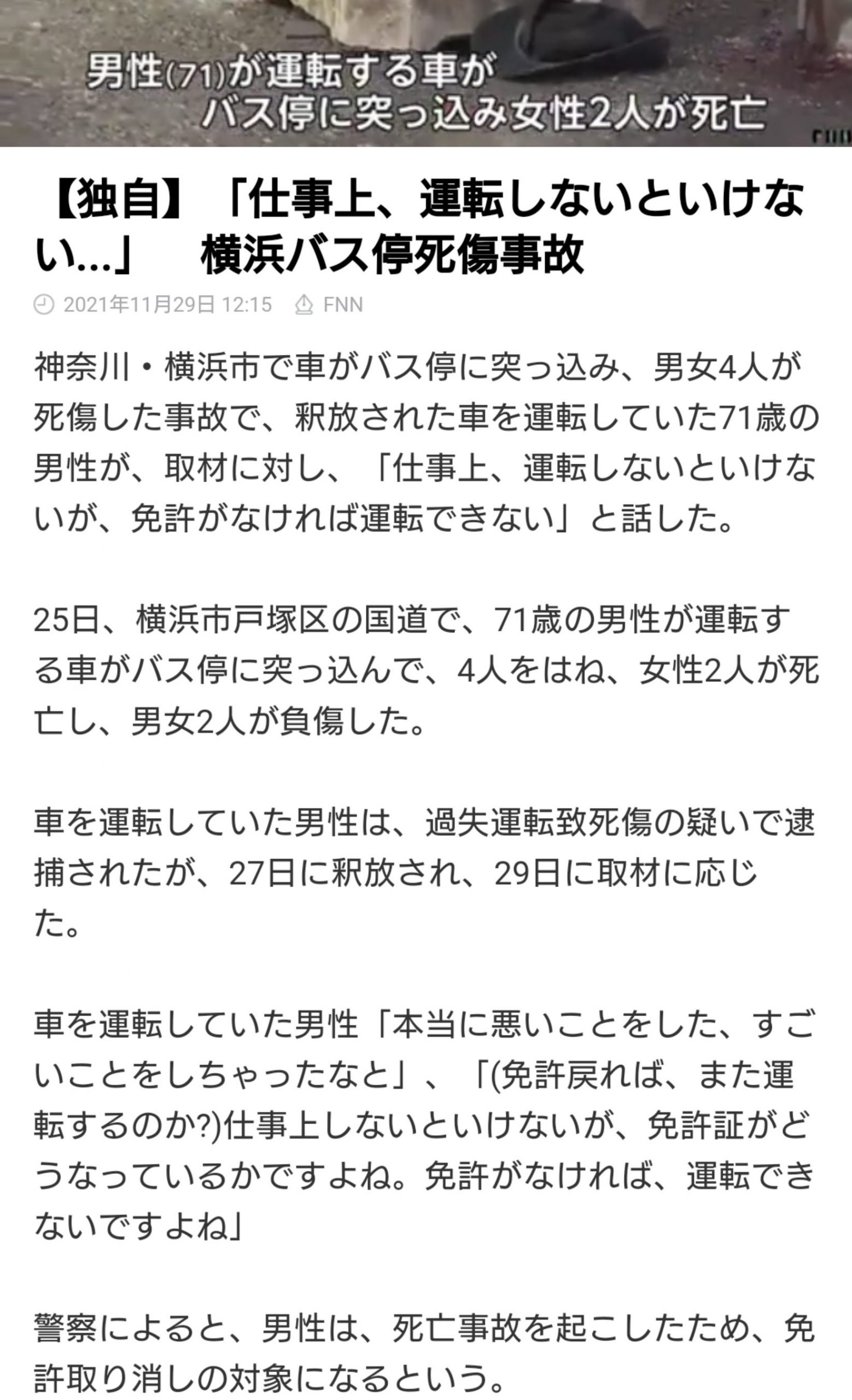The height and width of the screenshot is (1400, 852).
Task: Open the news video image at the top
Action: 426,73
